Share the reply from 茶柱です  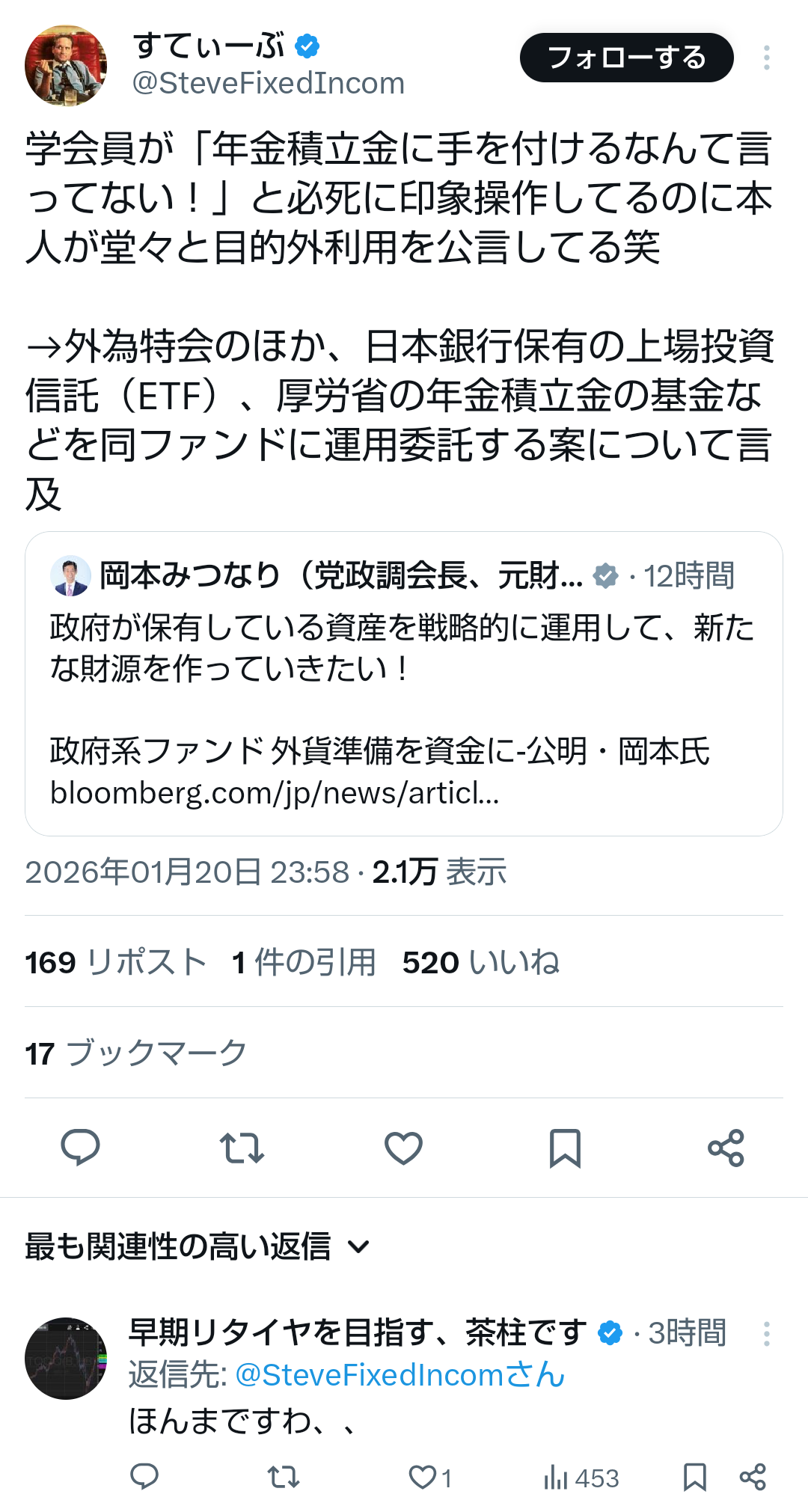[753, 1478]
